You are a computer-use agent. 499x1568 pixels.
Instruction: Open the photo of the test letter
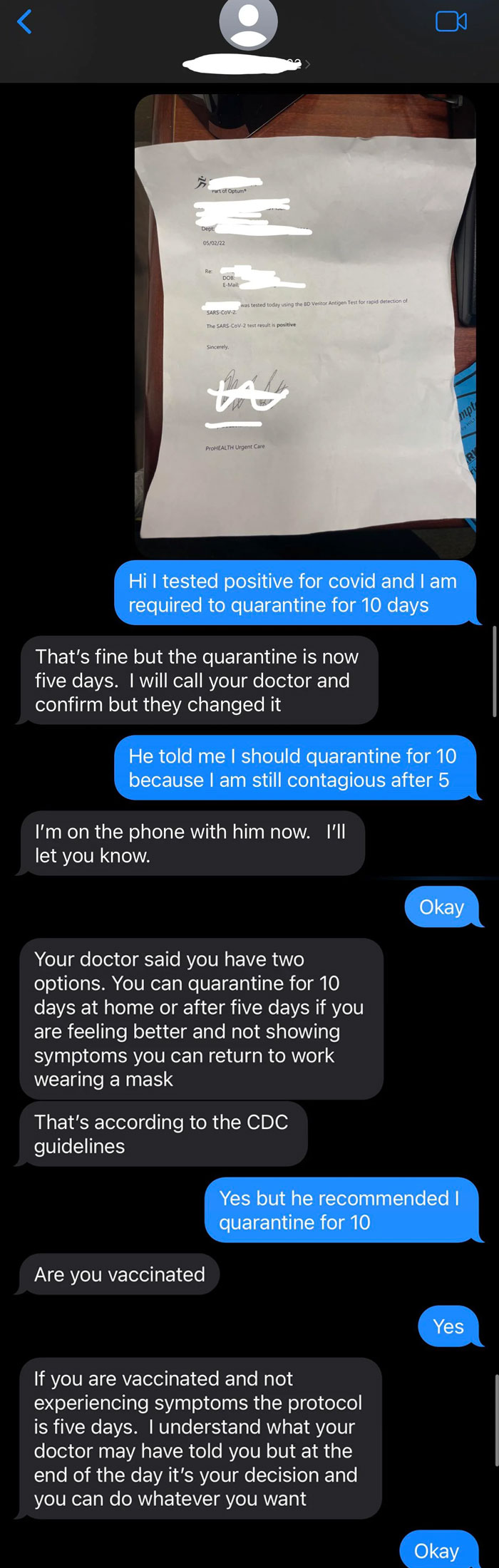[x=305, y=325]
